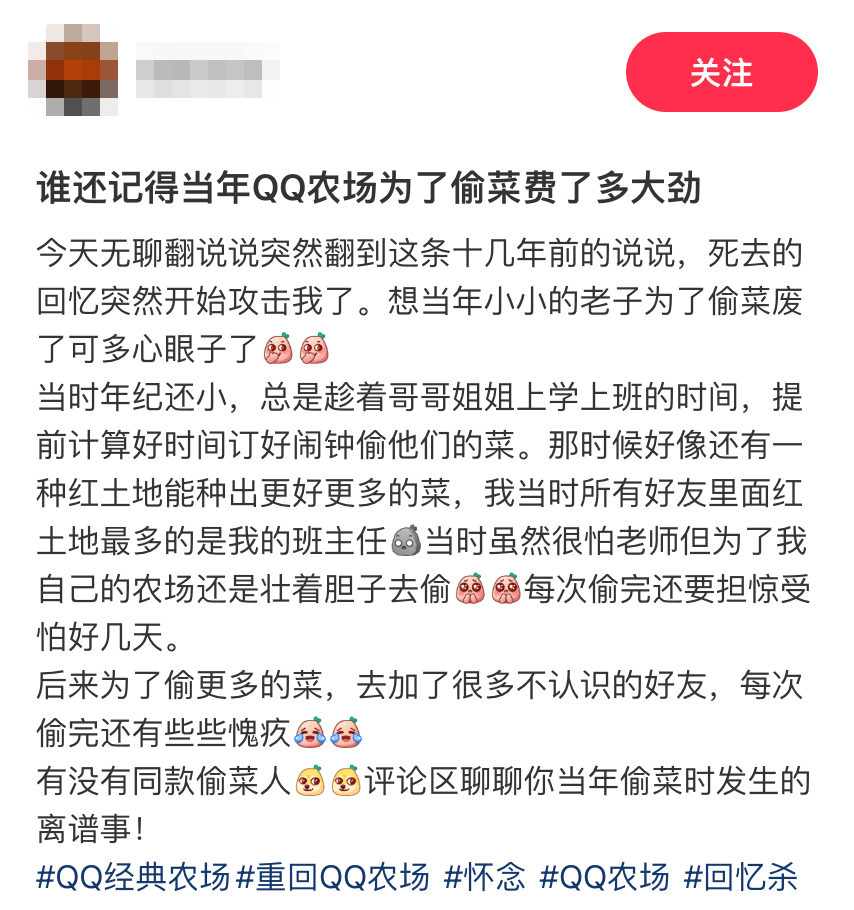Follow the author with 关注 button
854x910 pixels.
(721, 73)
